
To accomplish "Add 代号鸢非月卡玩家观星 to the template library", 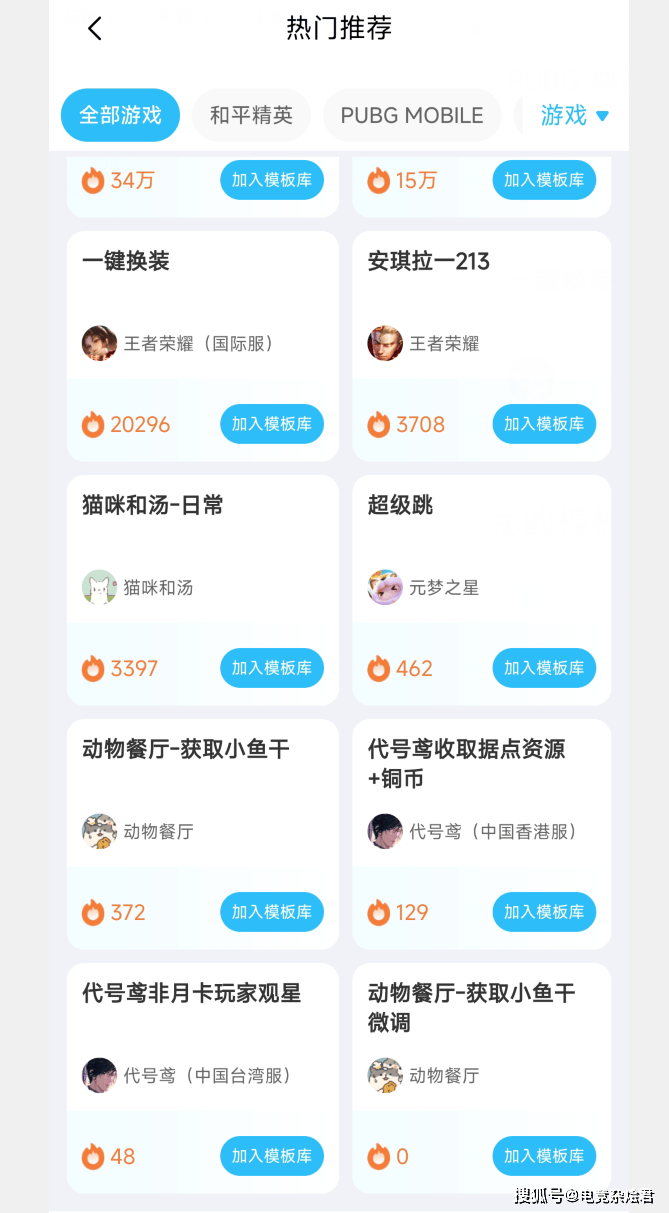I will click(272, 1156).
